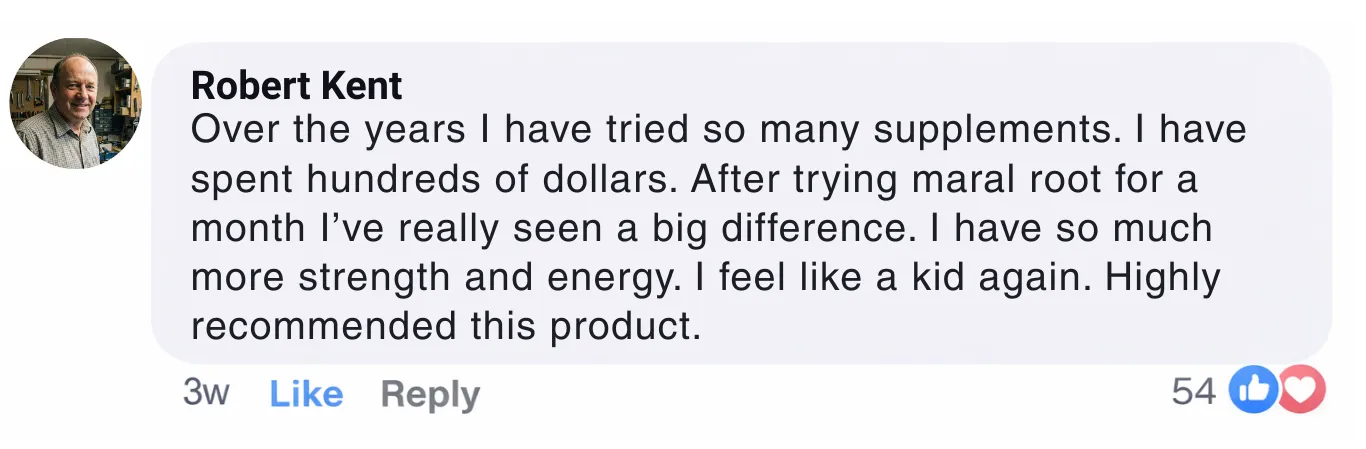Open Robert Kent's profile from his name

[296, 87]
